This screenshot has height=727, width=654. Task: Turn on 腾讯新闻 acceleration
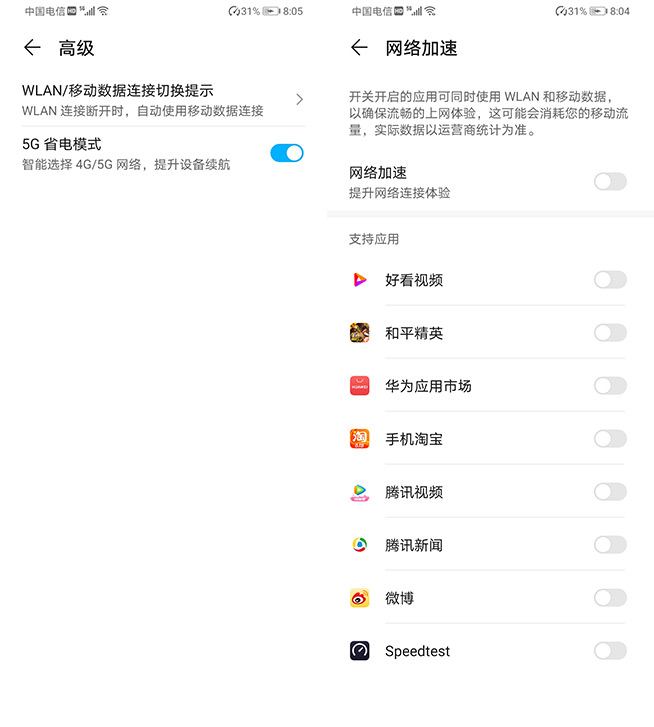pos(610,545)
